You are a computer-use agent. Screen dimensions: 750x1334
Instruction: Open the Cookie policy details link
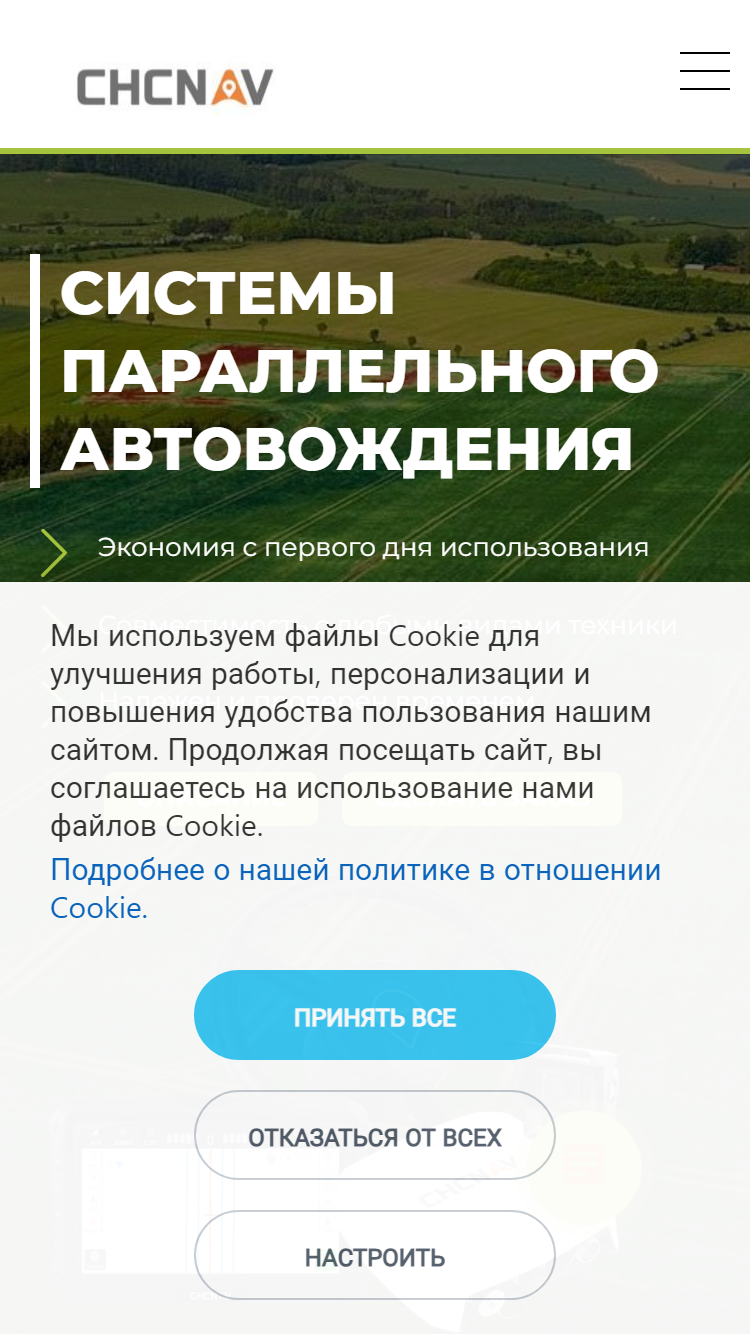point(356,889)
